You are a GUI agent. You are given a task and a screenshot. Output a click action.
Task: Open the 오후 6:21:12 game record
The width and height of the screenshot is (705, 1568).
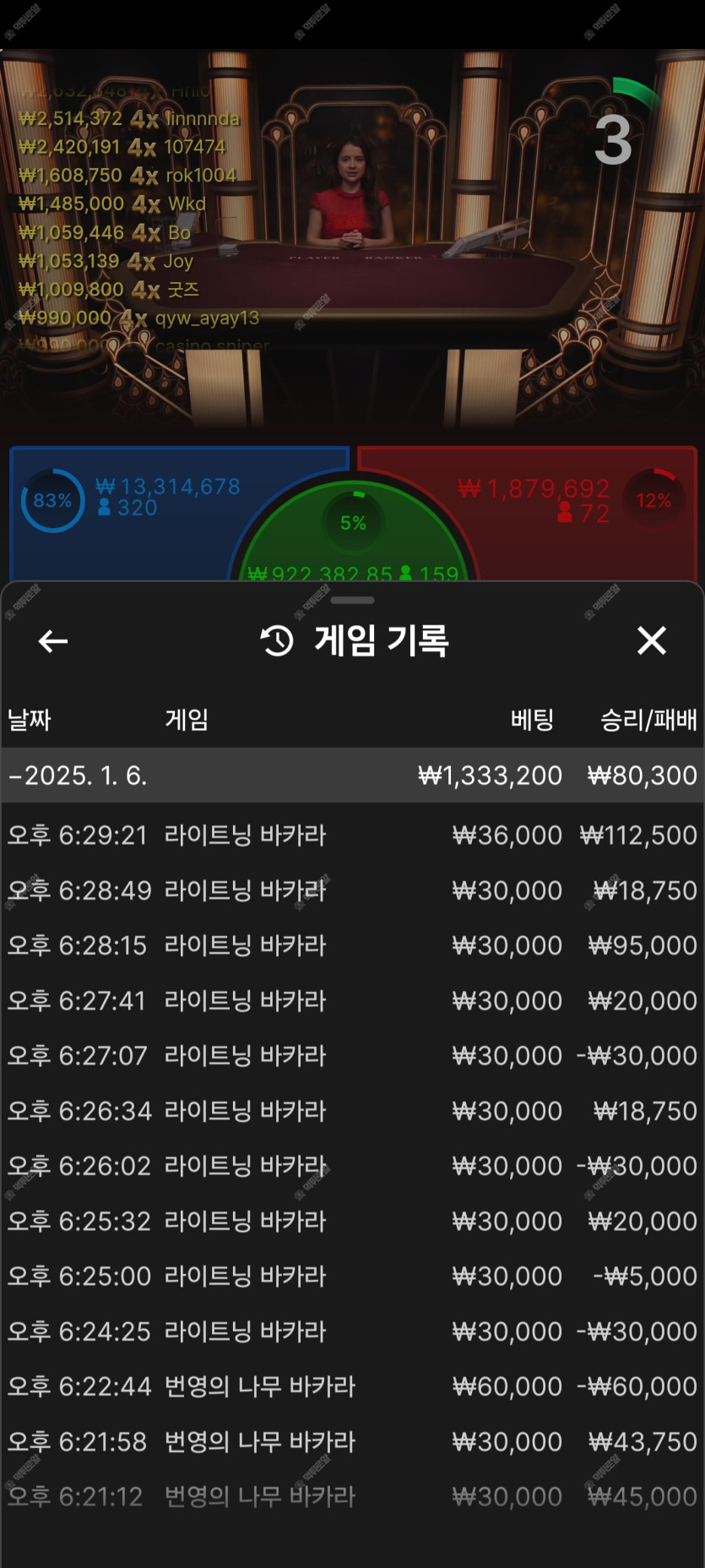pyautogui.click(x=352, y=1496)
